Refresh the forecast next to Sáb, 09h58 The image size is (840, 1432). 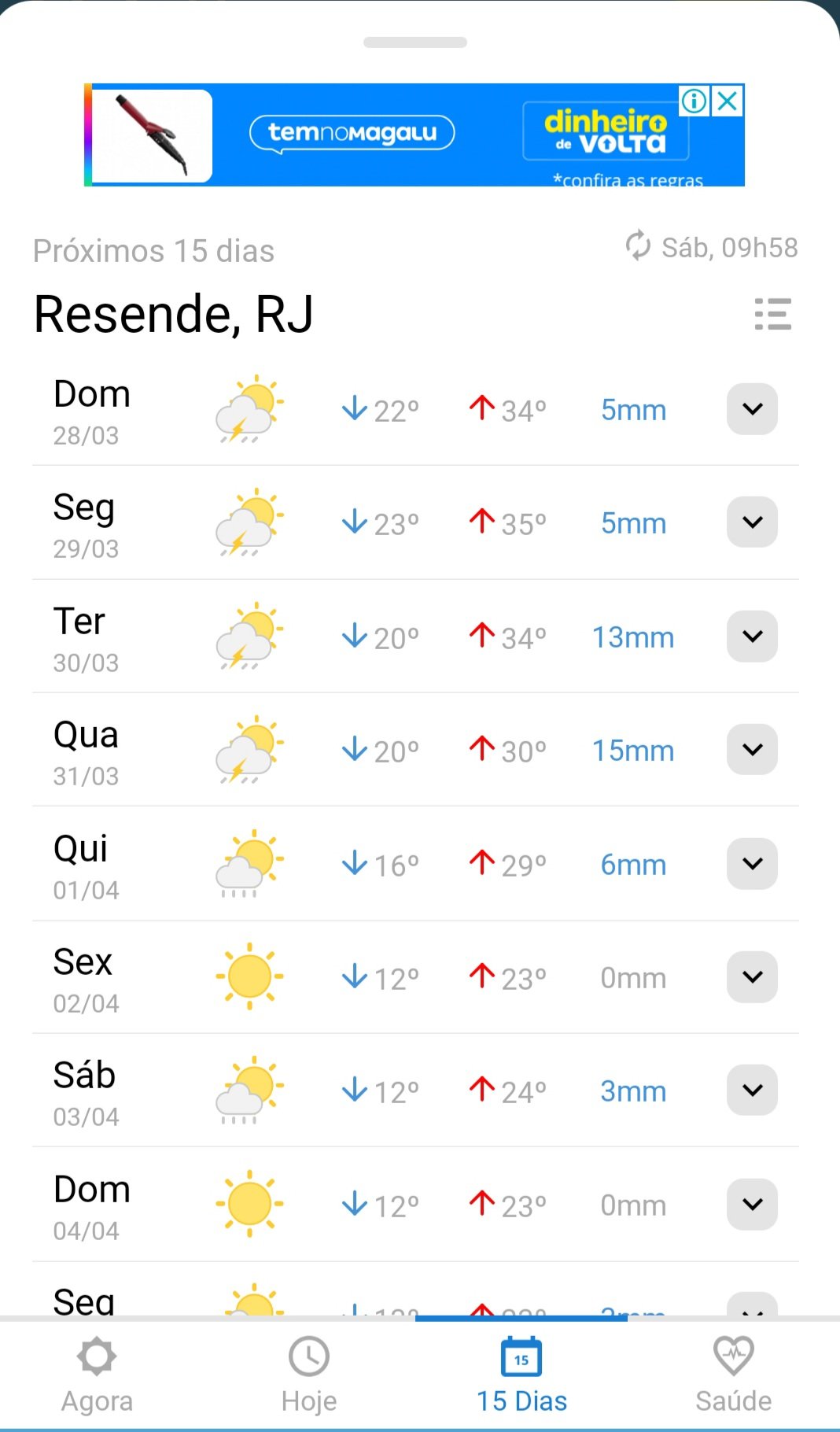pos(638,245)
